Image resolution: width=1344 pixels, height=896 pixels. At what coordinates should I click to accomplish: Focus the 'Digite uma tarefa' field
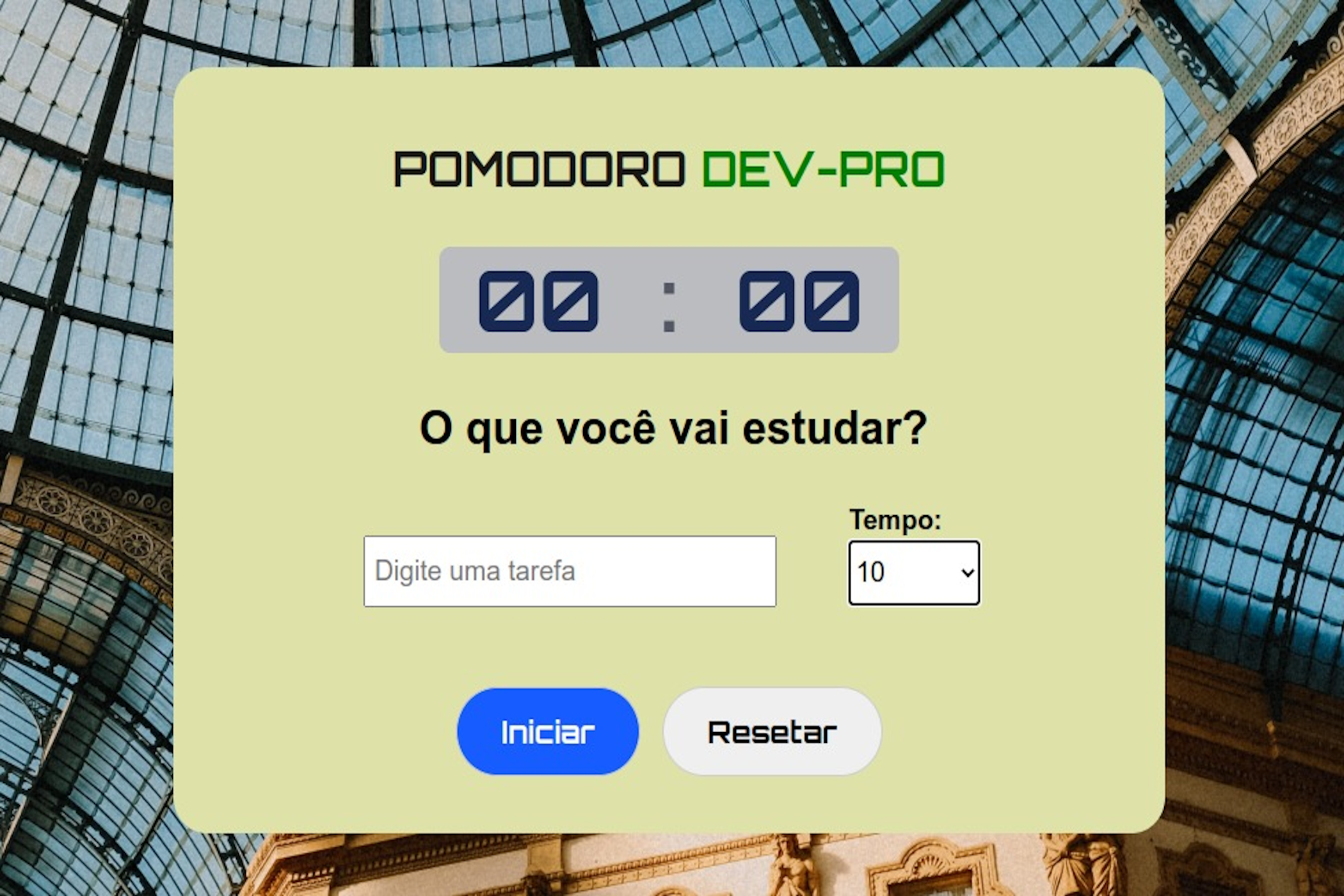[x=570, y=571]
